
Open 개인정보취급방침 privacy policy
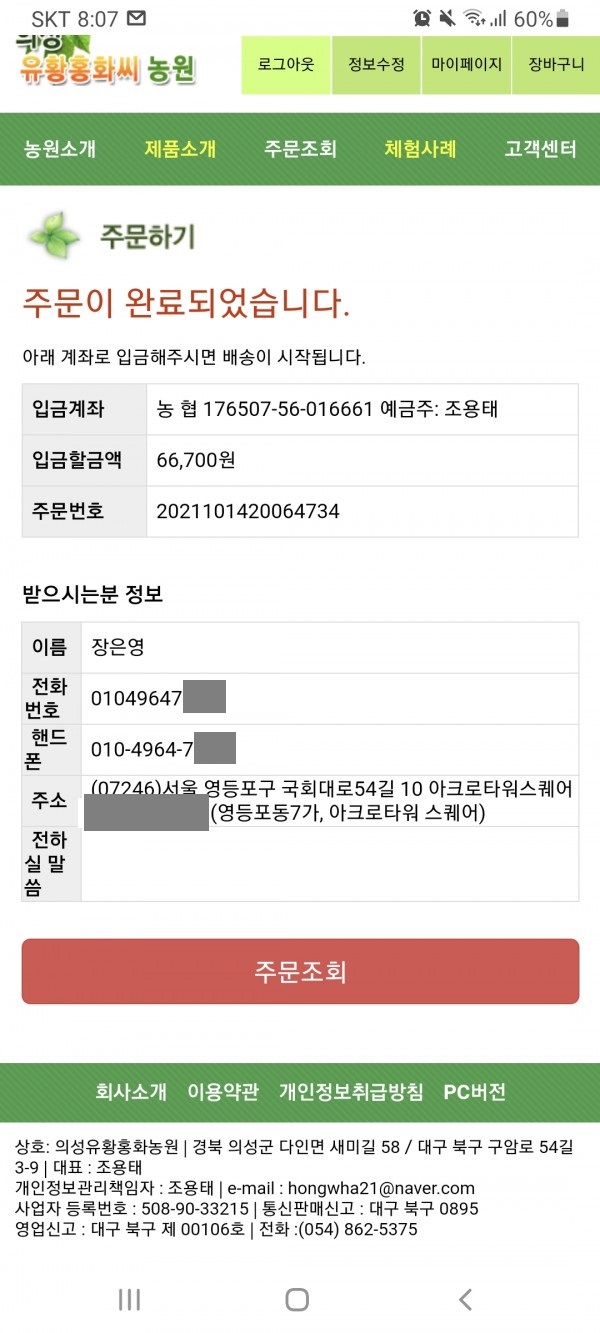point(351,1091)
